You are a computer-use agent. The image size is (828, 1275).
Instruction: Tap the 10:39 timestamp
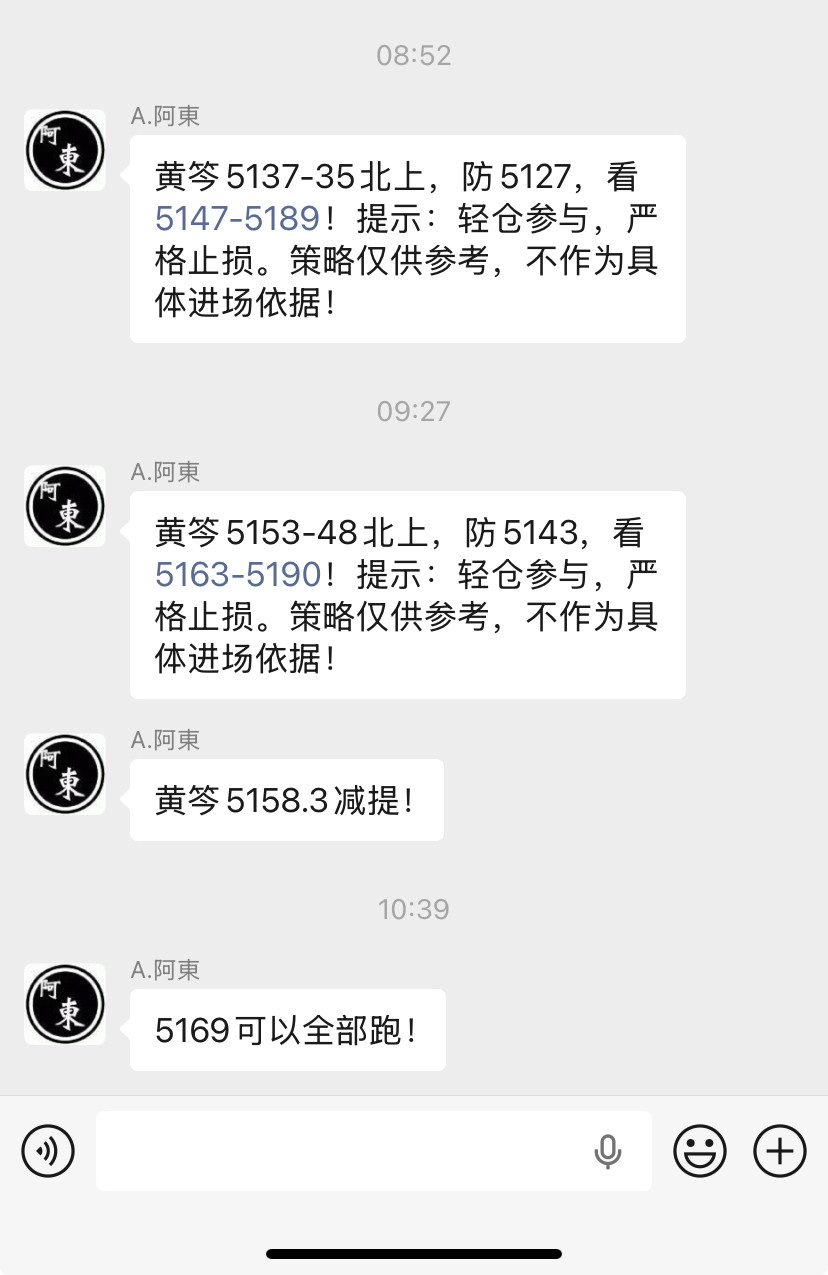point(414,908)
